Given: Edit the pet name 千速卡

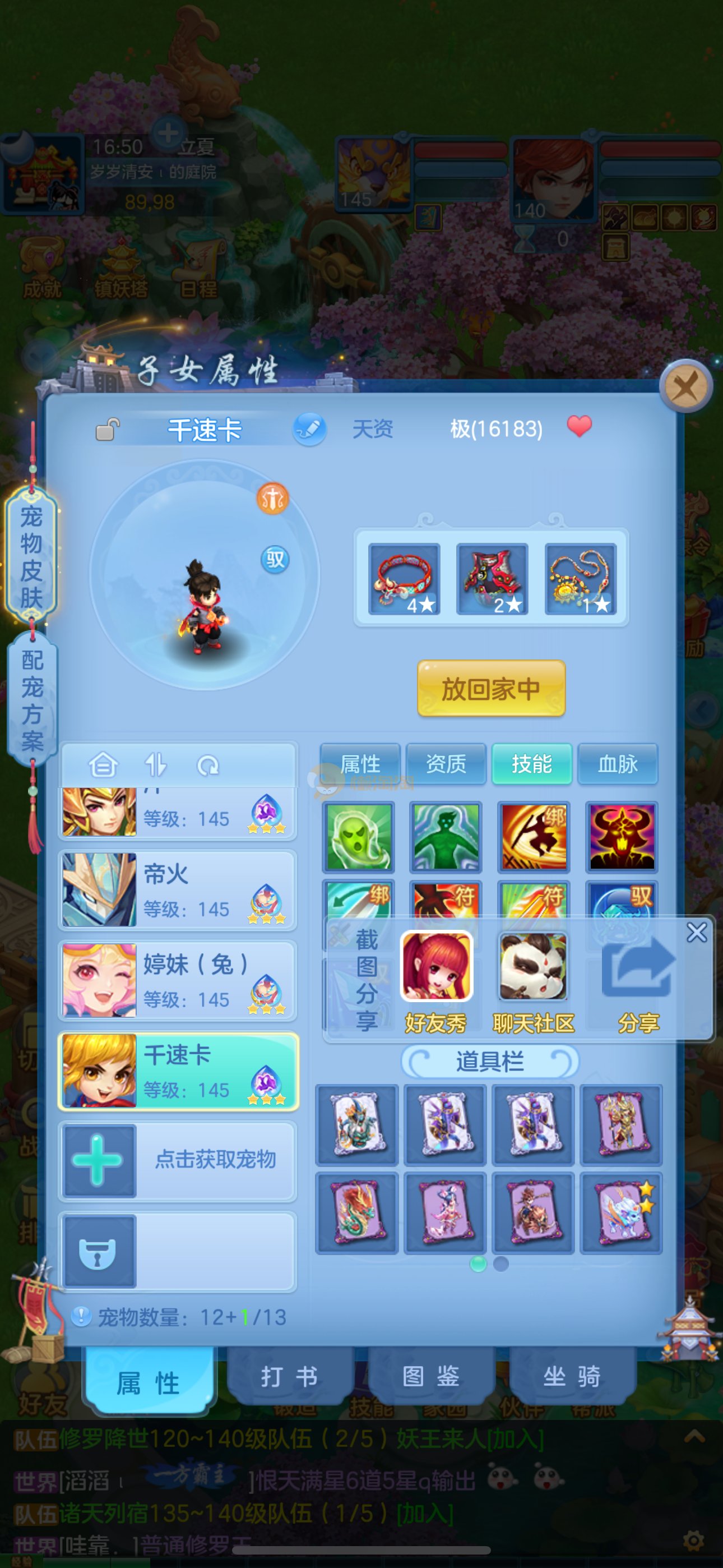Looking at the screenshot, I should [309, 429].
